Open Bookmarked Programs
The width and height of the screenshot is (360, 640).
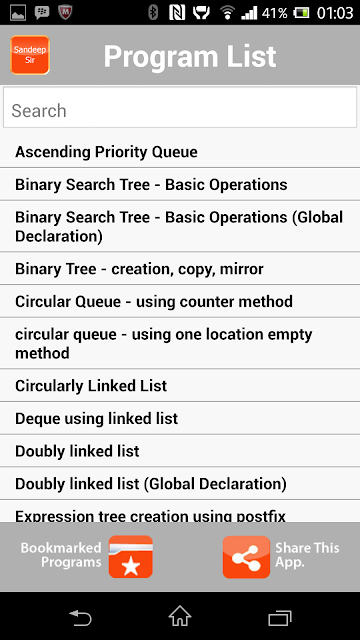pyautogui.click(x=87, y=556)
